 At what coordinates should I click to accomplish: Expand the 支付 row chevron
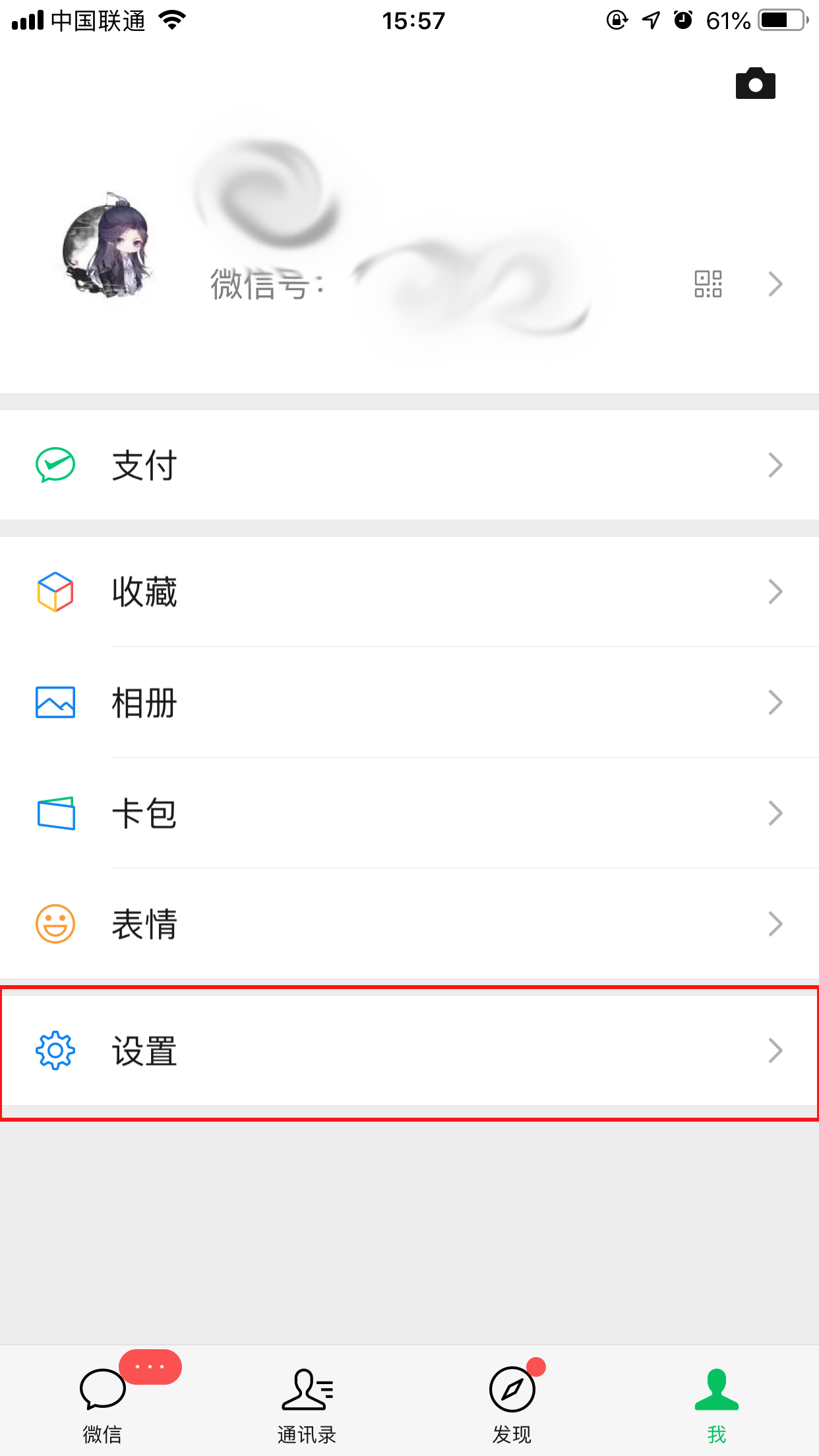(775, 465)
